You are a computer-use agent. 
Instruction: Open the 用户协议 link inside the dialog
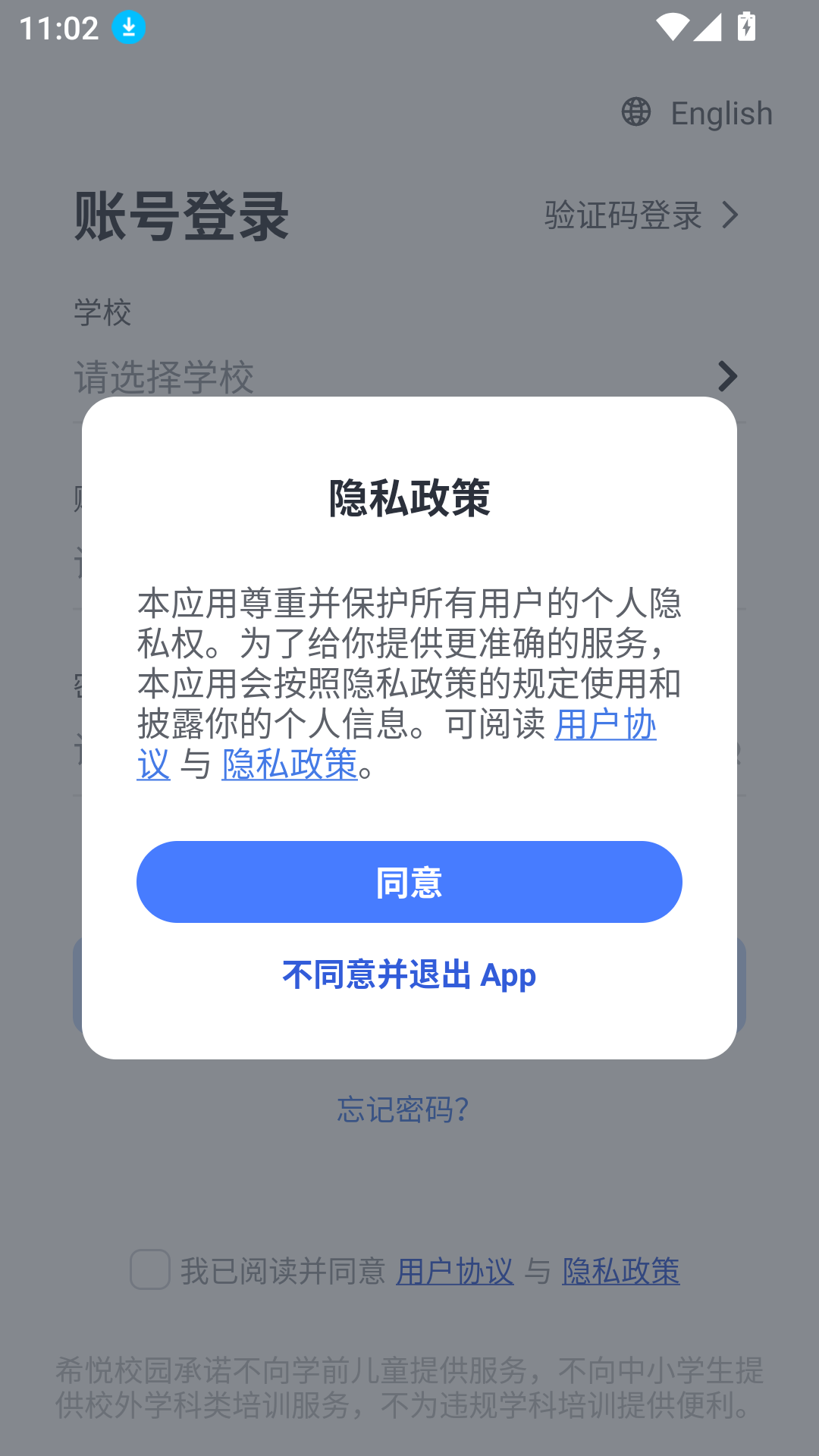605,724
